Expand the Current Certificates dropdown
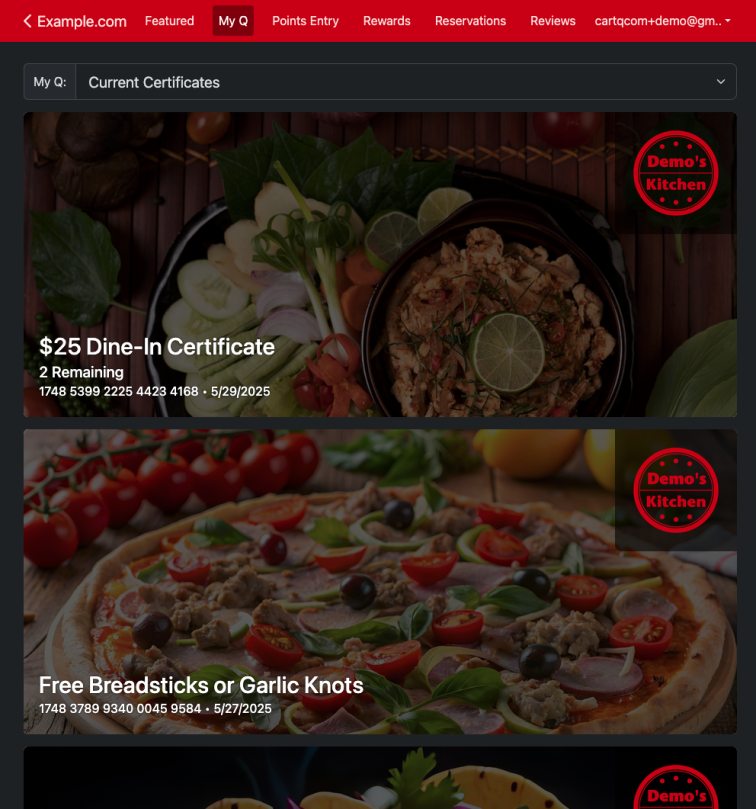 [405, 82]
